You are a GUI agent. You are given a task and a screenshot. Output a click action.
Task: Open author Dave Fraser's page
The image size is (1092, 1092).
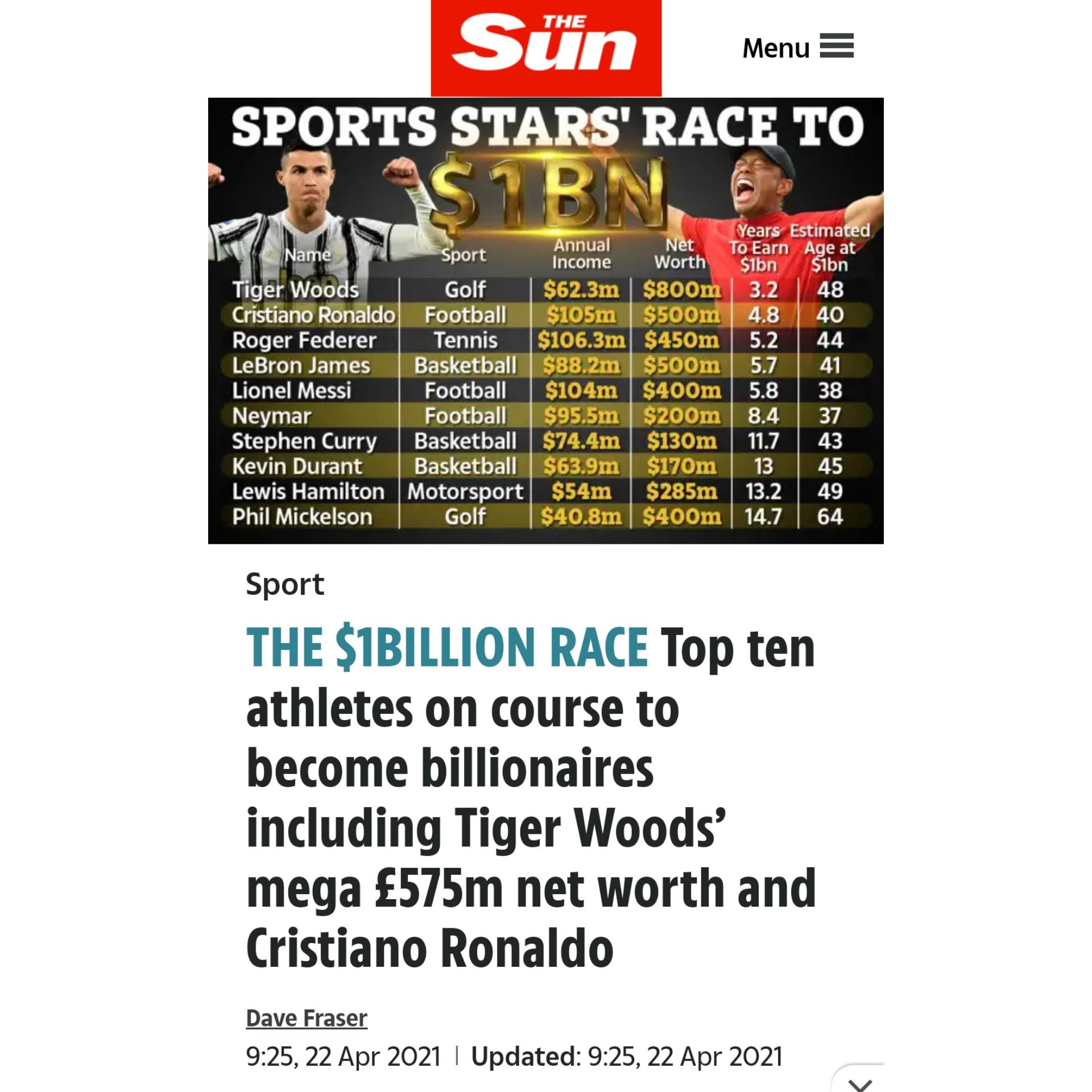[306, 1017]
